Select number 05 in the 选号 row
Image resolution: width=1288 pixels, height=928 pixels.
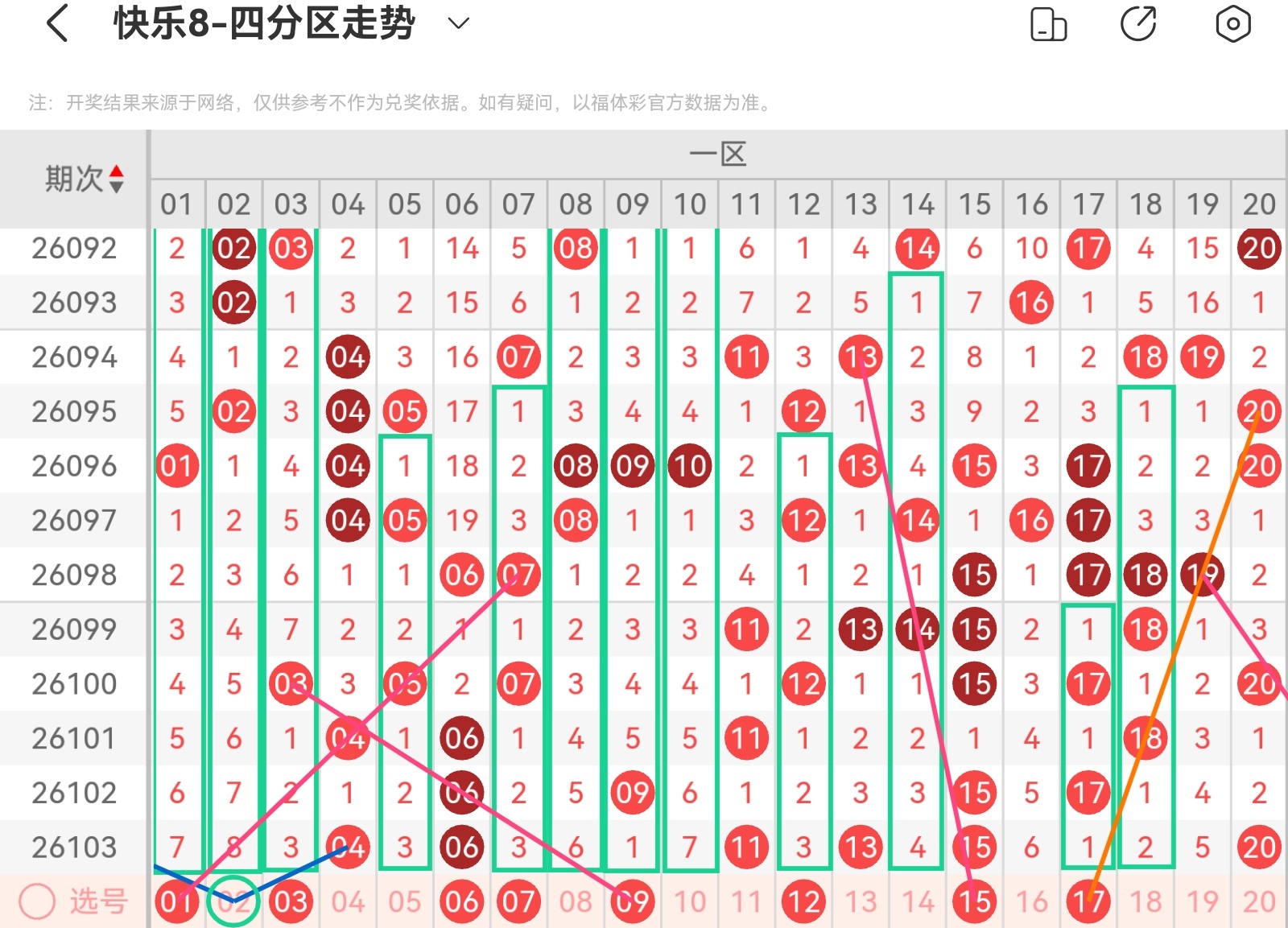[x=405, y=902]
